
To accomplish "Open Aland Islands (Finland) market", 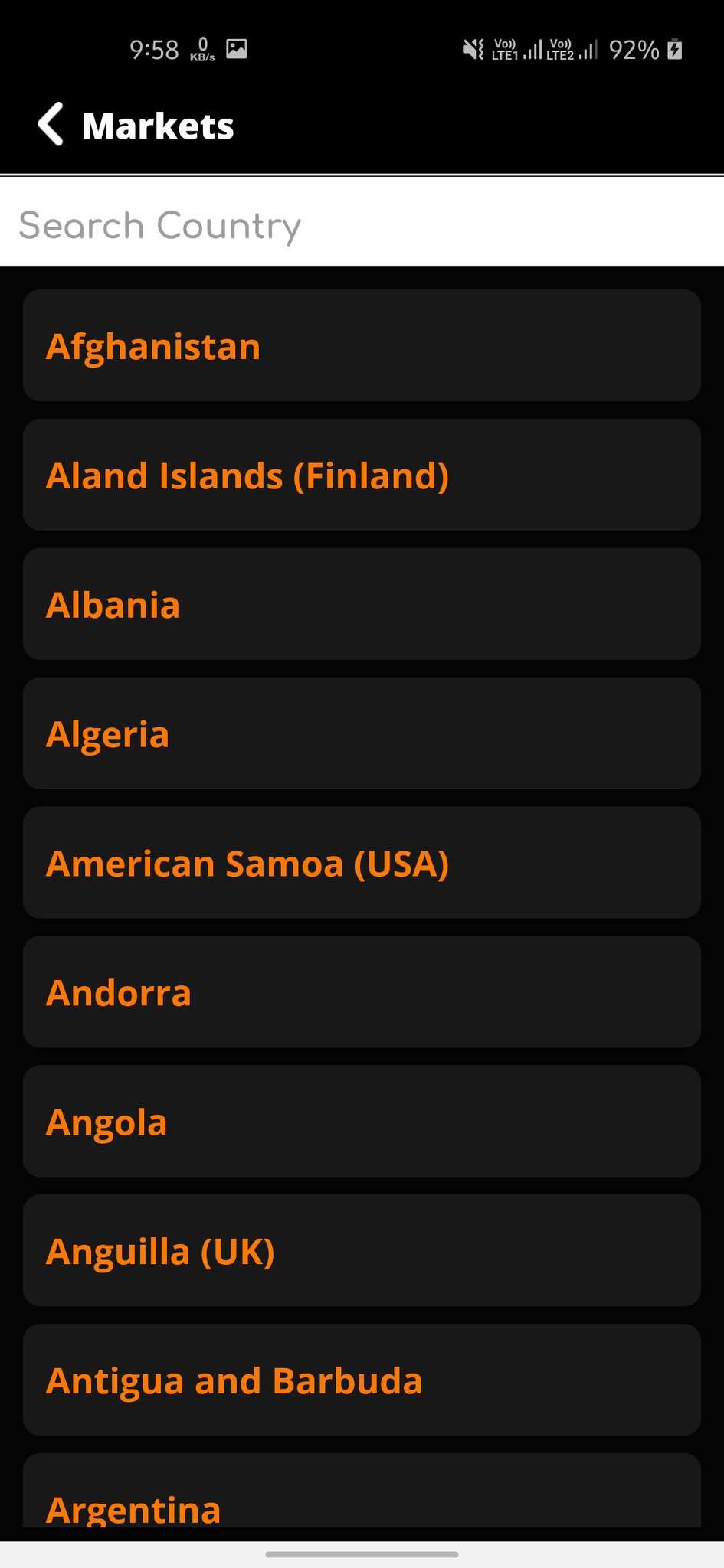I will point(362,475).
